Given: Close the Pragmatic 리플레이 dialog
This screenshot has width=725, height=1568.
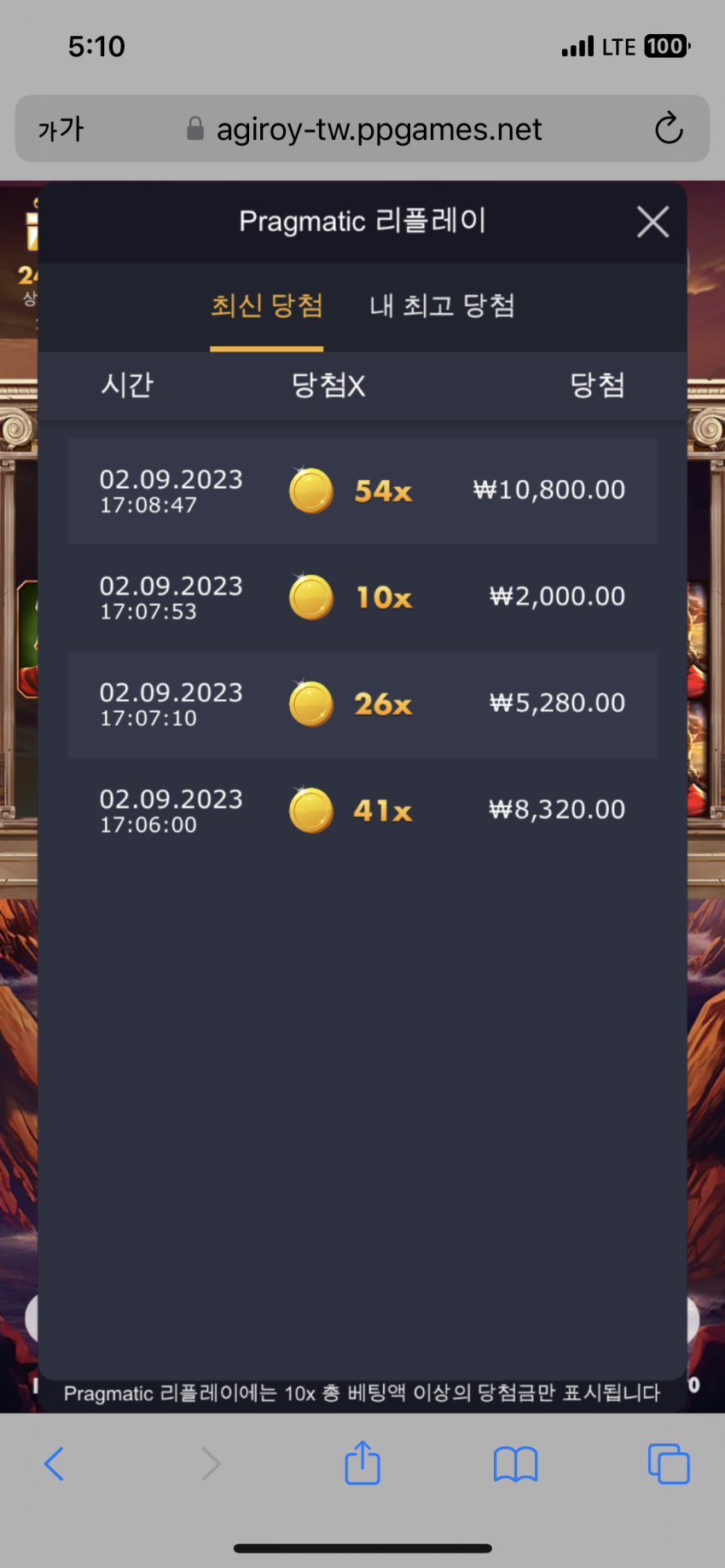Looking at the screenshot, I should click(x=652, y=223).
